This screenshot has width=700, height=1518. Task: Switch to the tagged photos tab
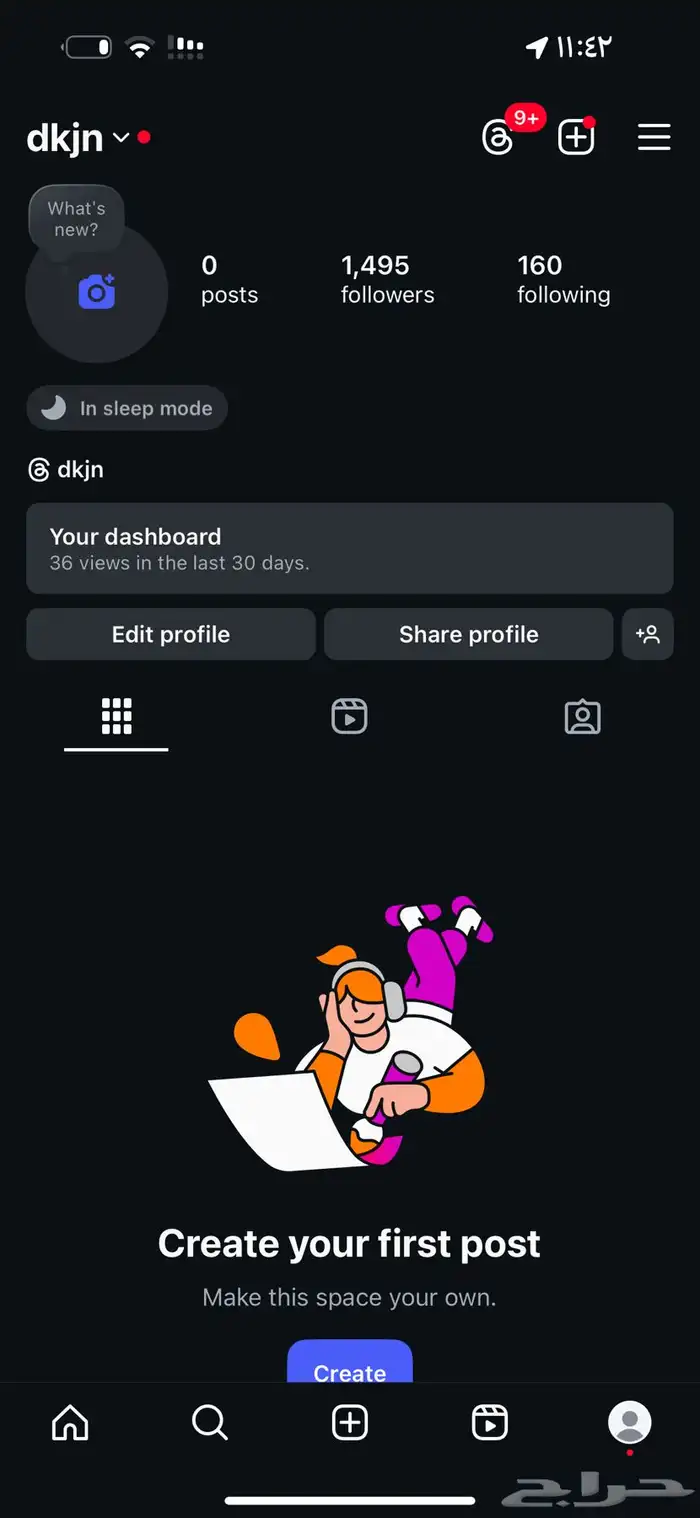pos(582,717)
